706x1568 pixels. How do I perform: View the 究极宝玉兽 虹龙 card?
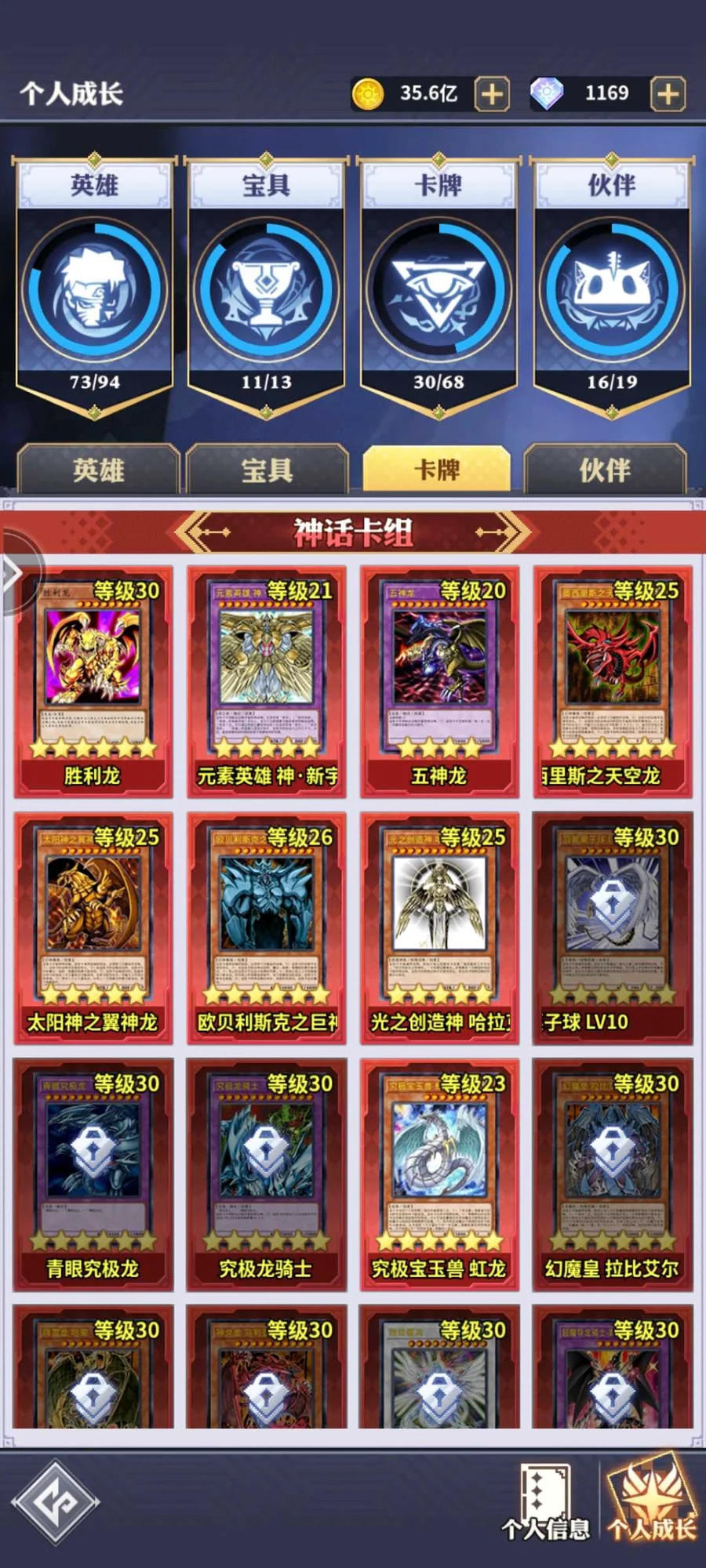(439, 1174)
